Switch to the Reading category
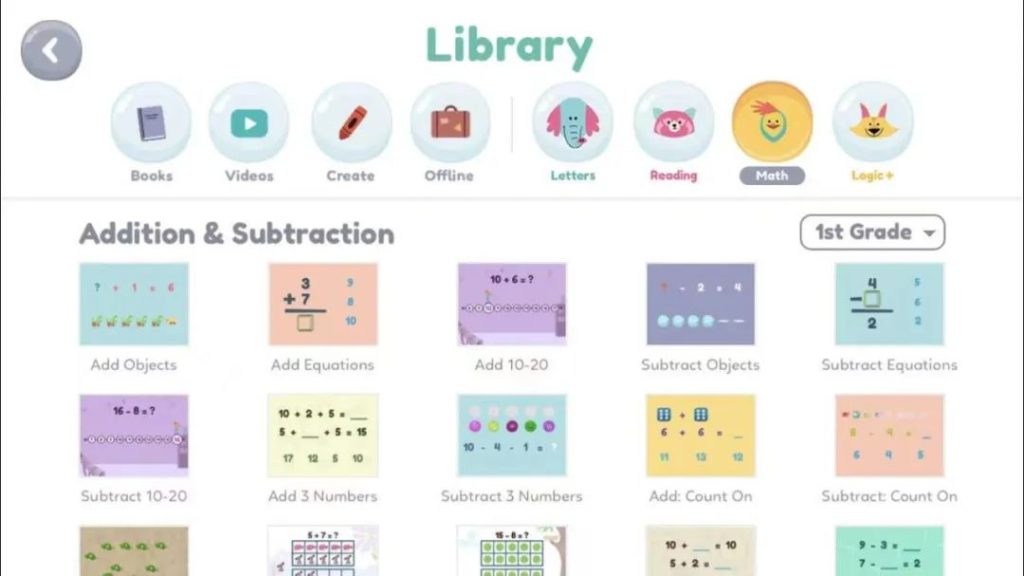The height and width of the screenshot is (576, 1024). (673, 123)
